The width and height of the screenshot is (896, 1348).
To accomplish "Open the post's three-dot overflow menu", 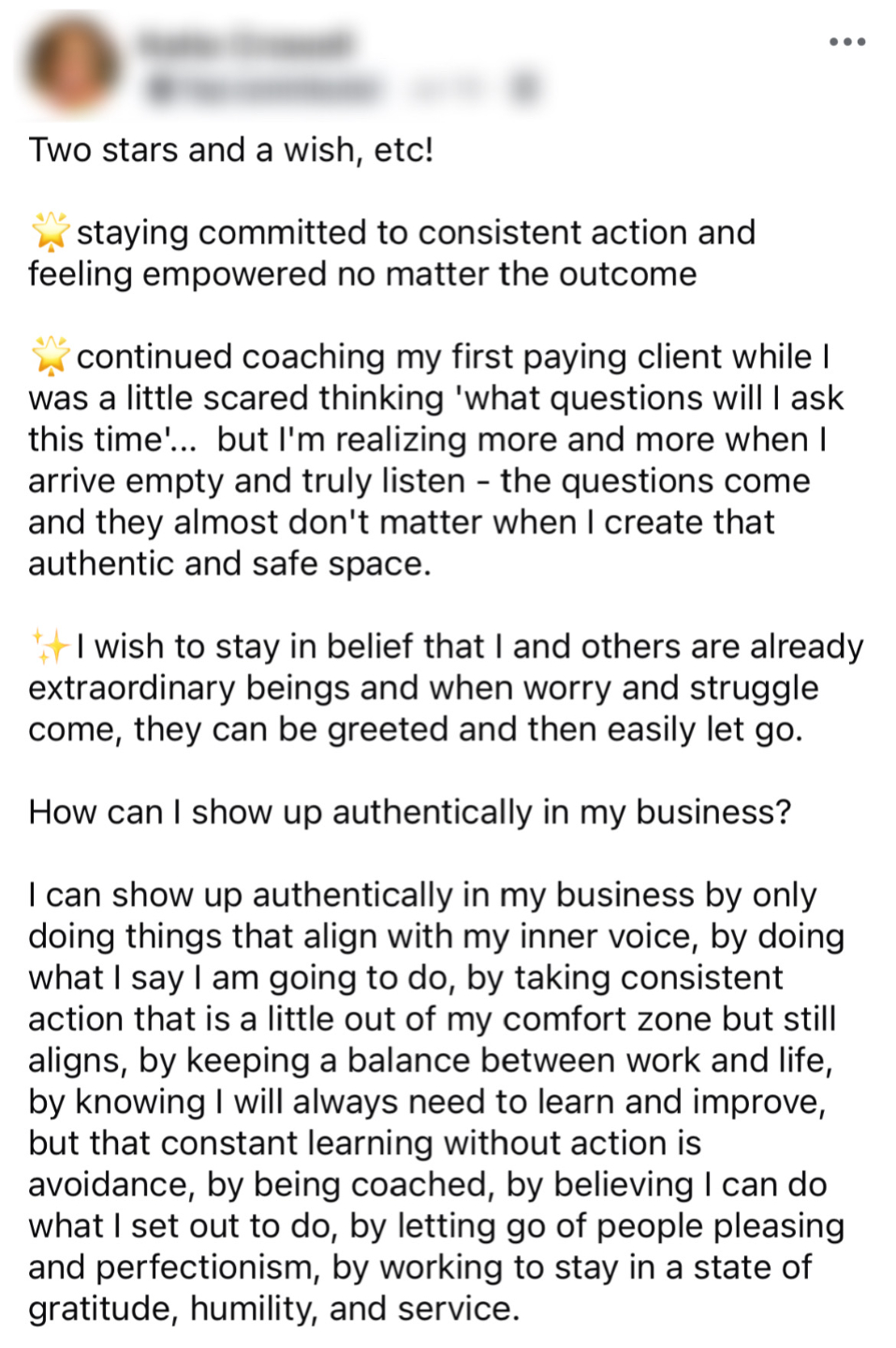I will 846,42.
